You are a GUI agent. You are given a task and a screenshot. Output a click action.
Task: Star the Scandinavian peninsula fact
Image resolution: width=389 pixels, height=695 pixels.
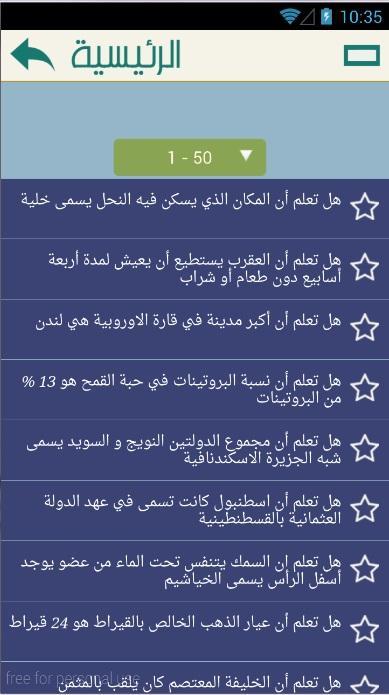(365, 448)
